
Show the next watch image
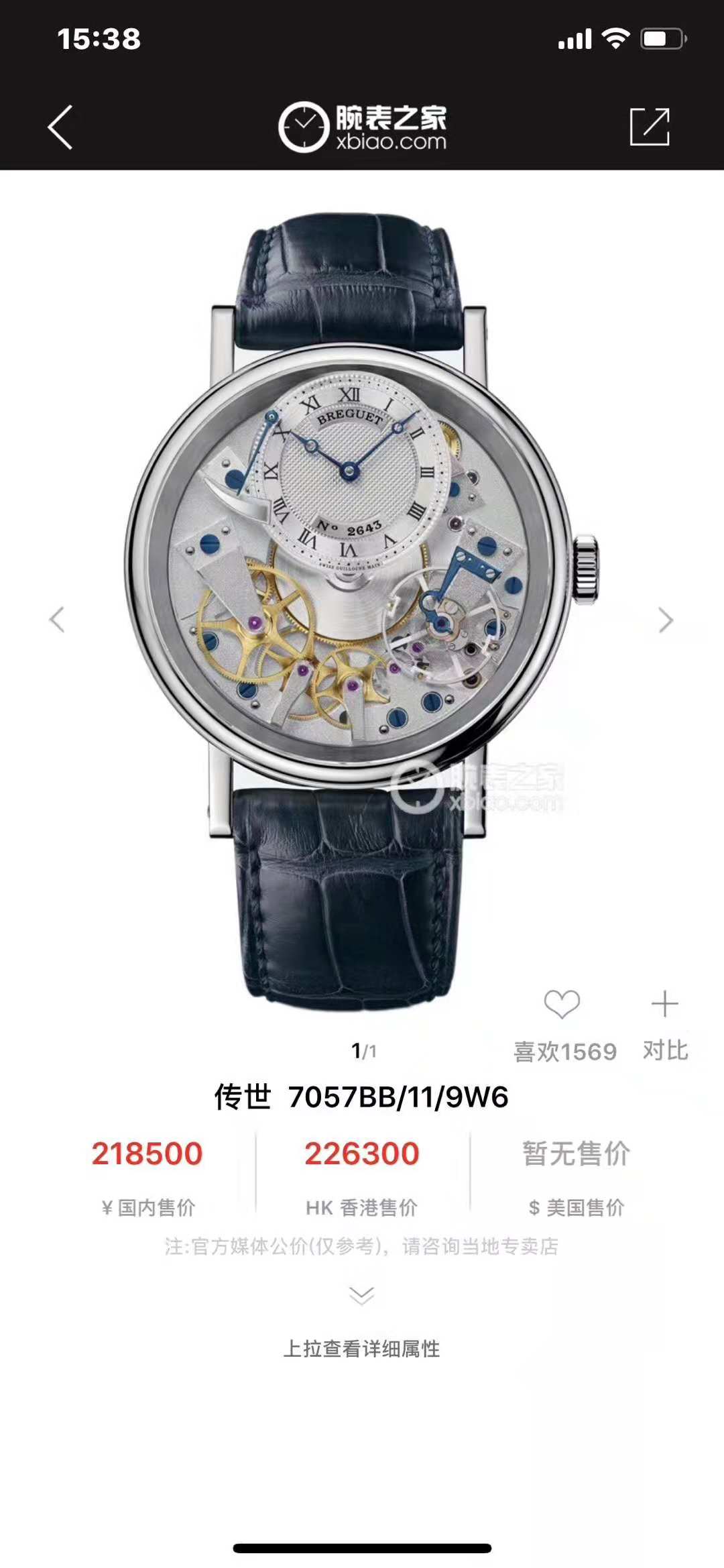665,620
